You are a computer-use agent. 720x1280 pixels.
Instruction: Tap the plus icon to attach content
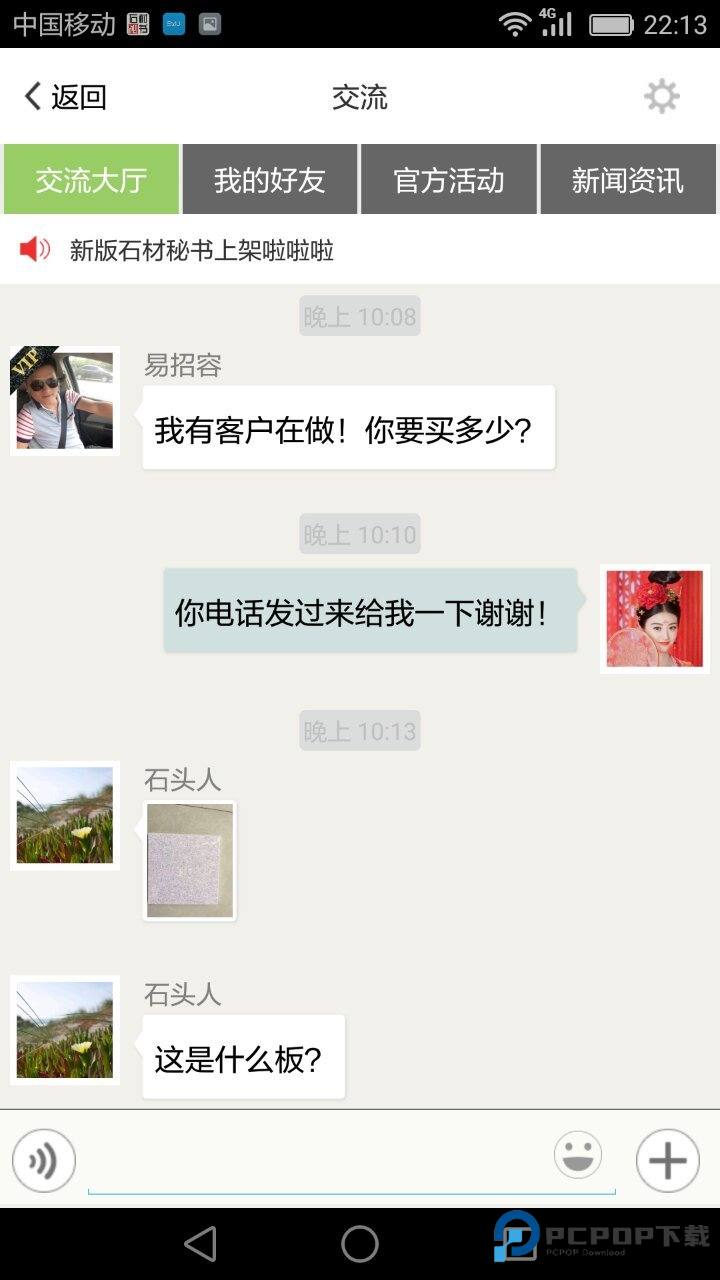click(x=668, y=1159)
